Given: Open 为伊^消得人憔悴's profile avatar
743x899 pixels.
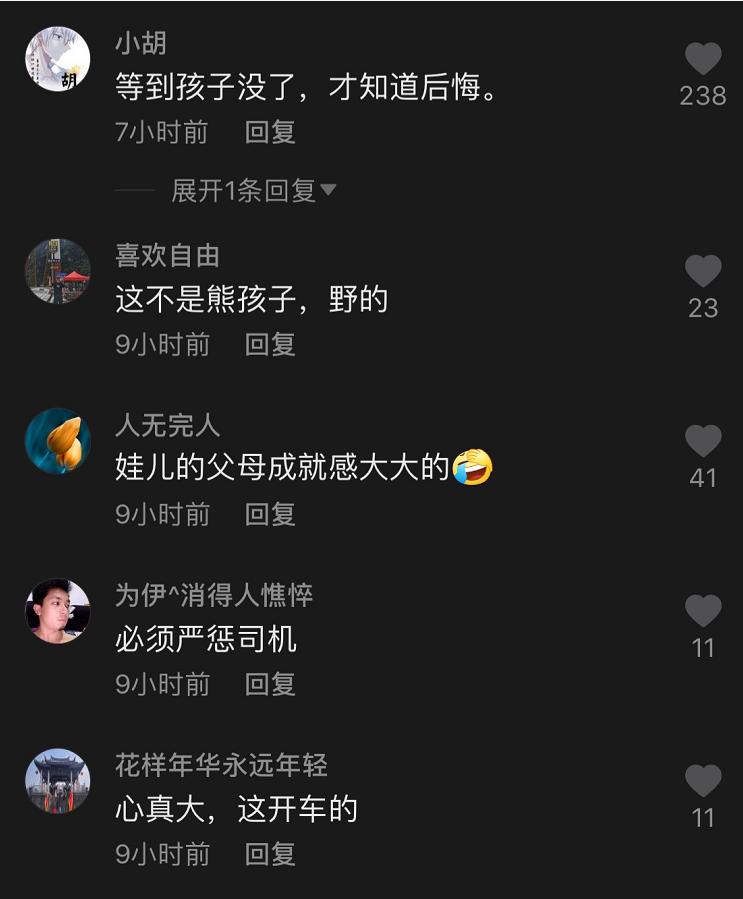Looking at the screenshot, I should (58, 611).
